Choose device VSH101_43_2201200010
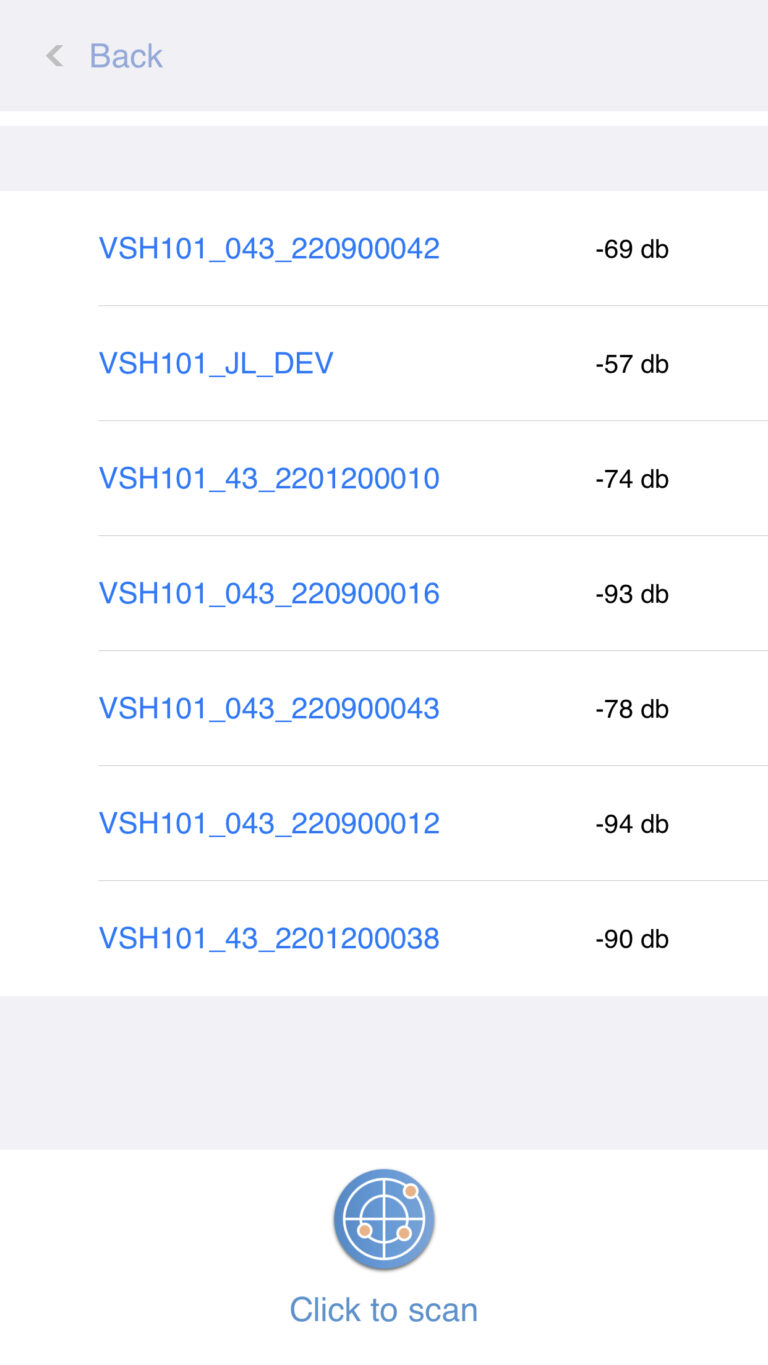The width and height of the screenshot is (768, 1365). coord(269,478)
